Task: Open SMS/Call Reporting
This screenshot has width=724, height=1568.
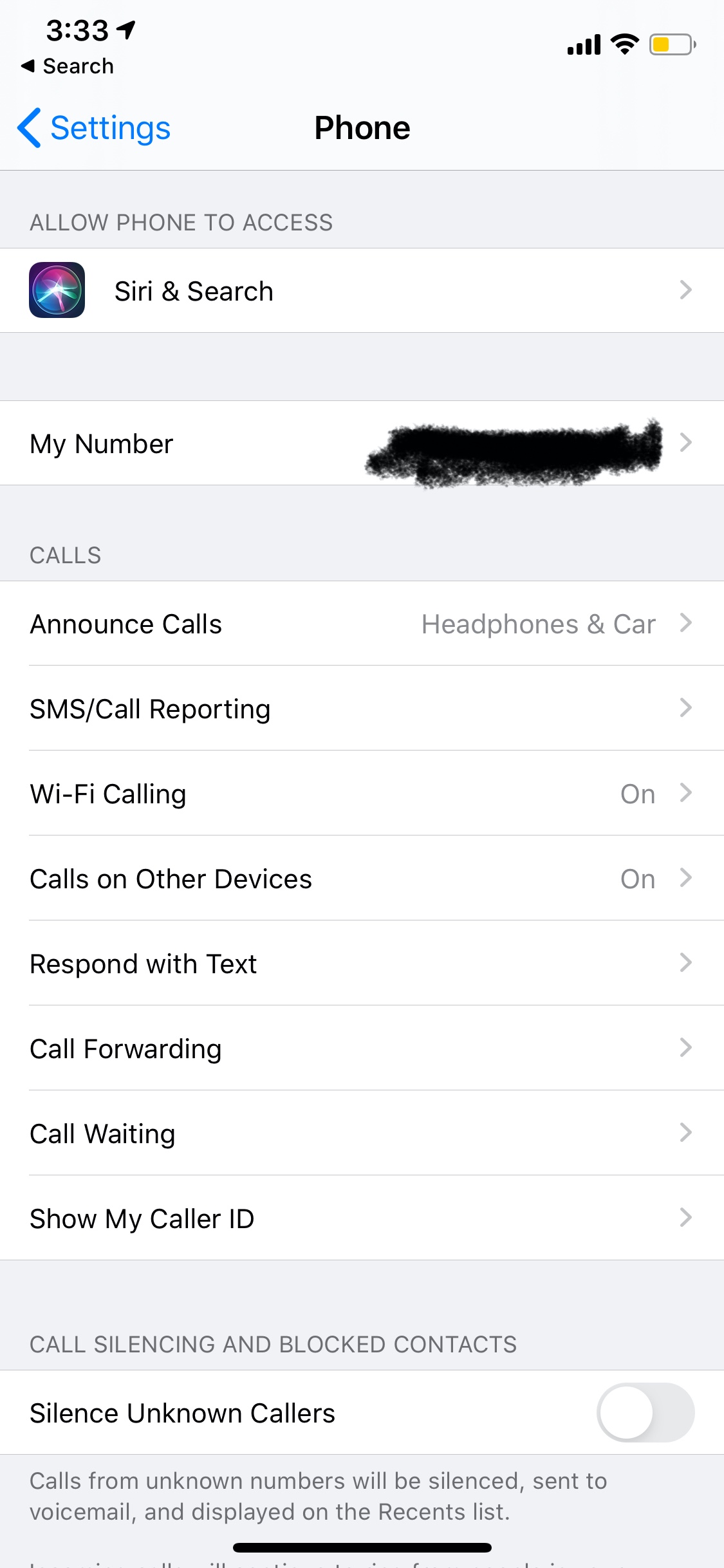Action: pyautogui.click(x=362, y=709)
